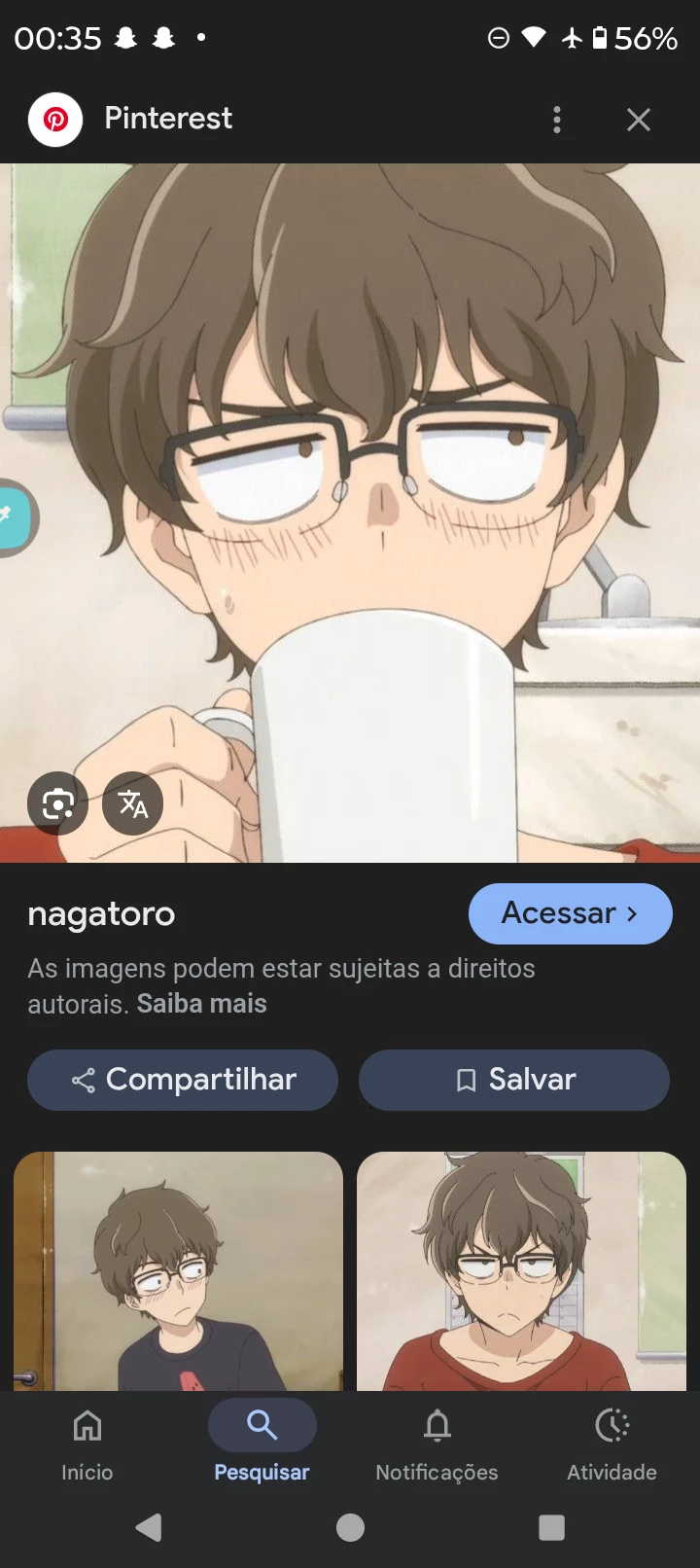Open the three-dot overflow menu

pyautogui.click(x=556, y=120)
